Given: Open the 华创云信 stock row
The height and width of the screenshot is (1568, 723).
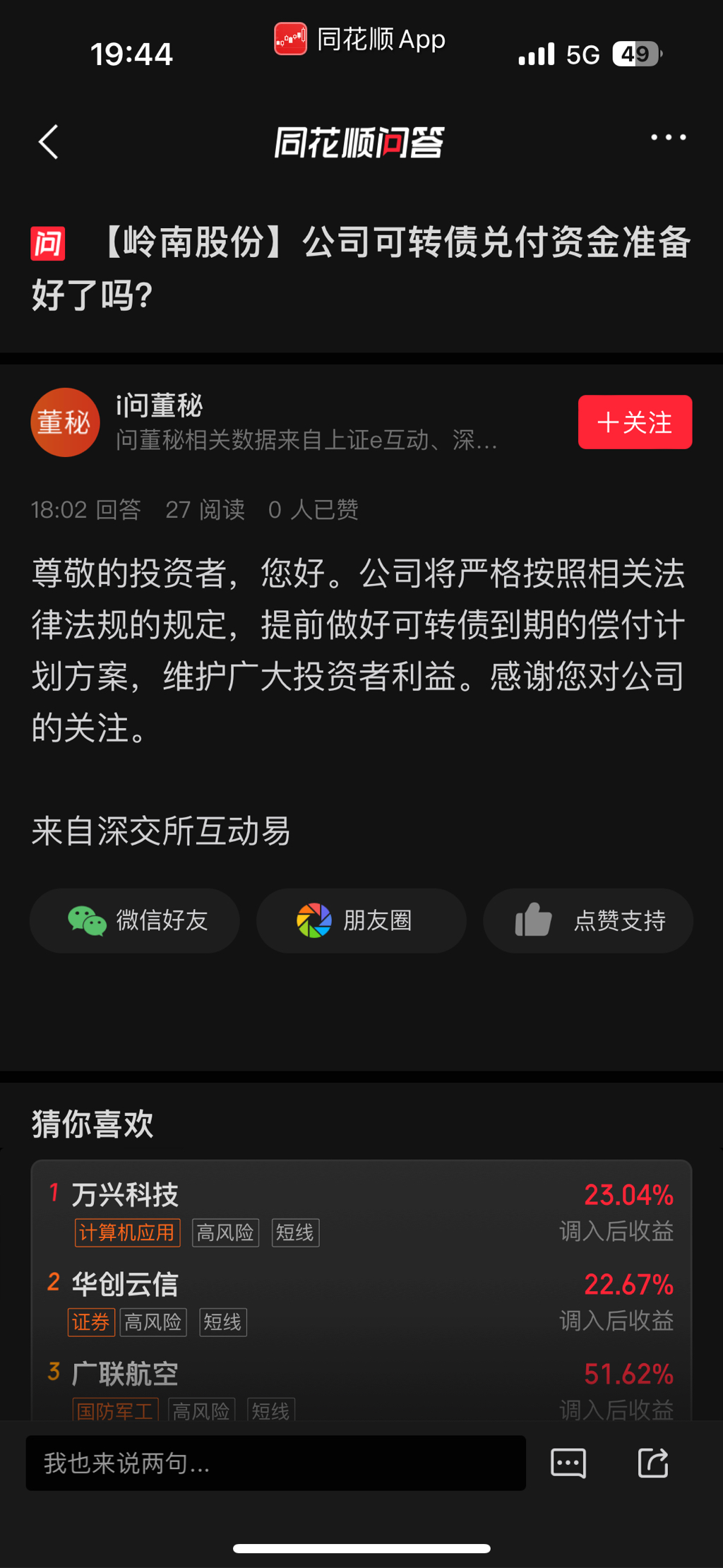Looking at the screenshot, I should click(361, 1300).
